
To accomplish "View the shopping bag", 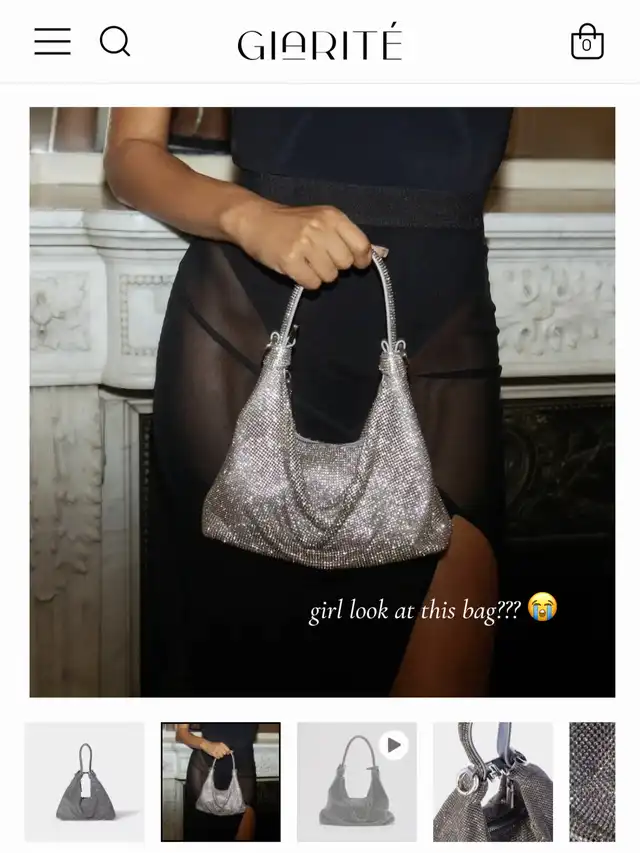I will pos(587,42).
